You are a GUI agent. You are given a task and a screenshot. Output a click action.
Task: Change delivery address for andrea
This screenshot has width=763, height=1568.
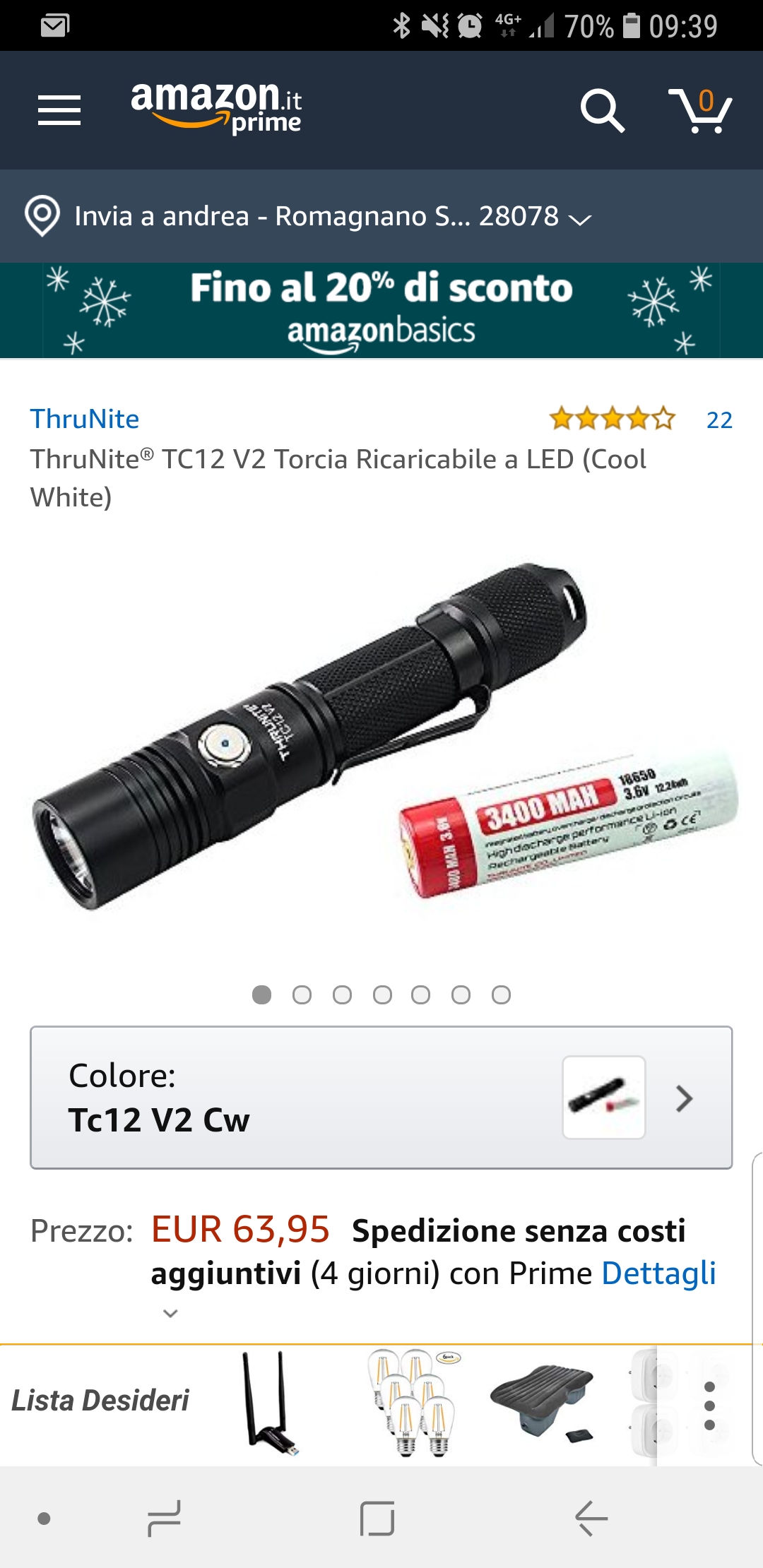point(308,216)
